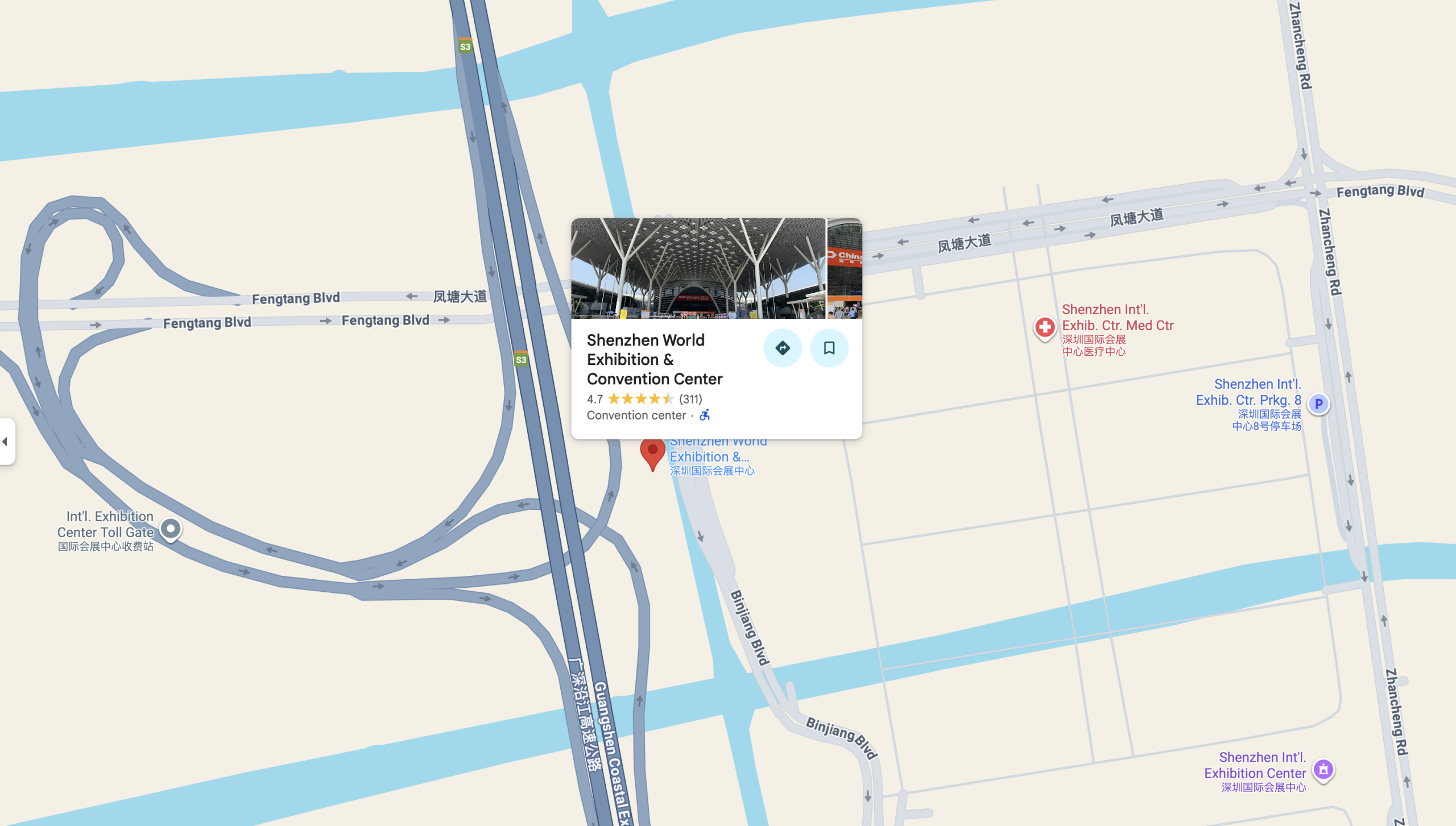Expand the collapsed side panel arrow
The height and width of the screenshot is (826, 1456).
click(x=6, y=441)
